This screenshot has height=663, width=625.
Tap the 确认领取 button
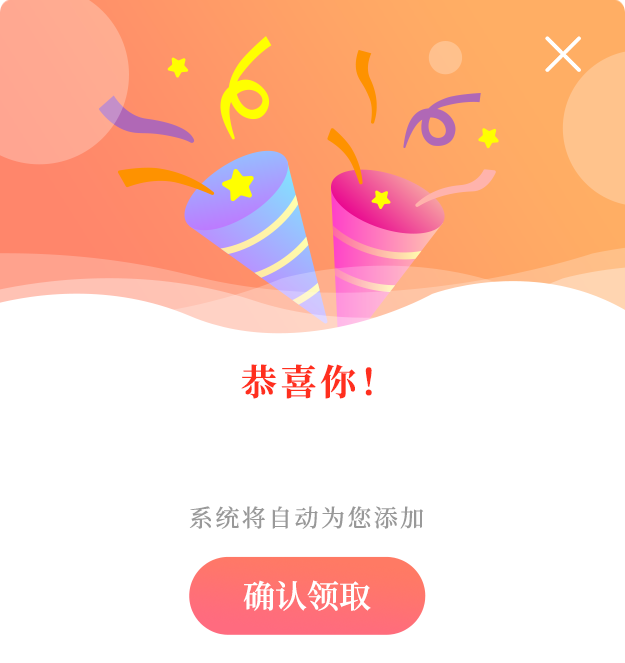307,596
